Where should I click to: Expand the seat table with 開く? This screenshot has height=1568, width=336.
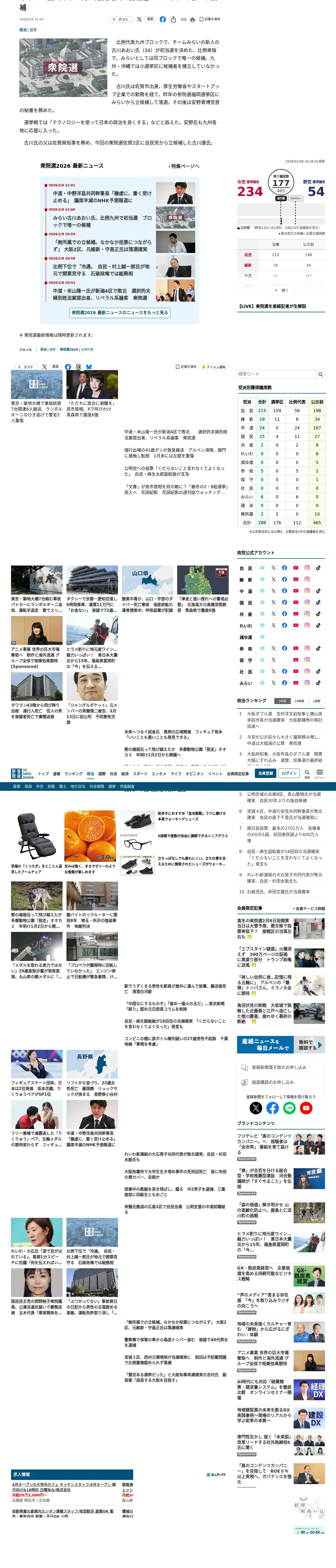click(x=281, y=290)
